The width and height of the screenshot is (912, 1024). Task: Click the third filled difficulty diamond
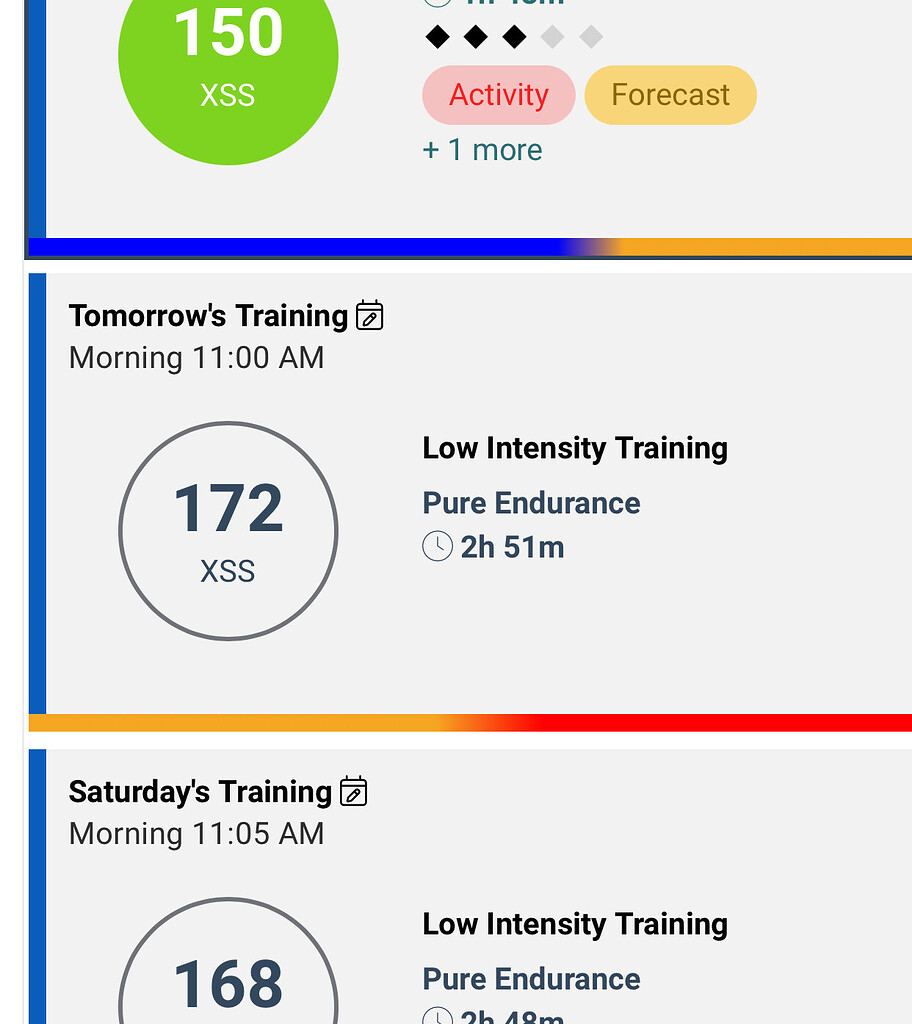click(513, 36)
